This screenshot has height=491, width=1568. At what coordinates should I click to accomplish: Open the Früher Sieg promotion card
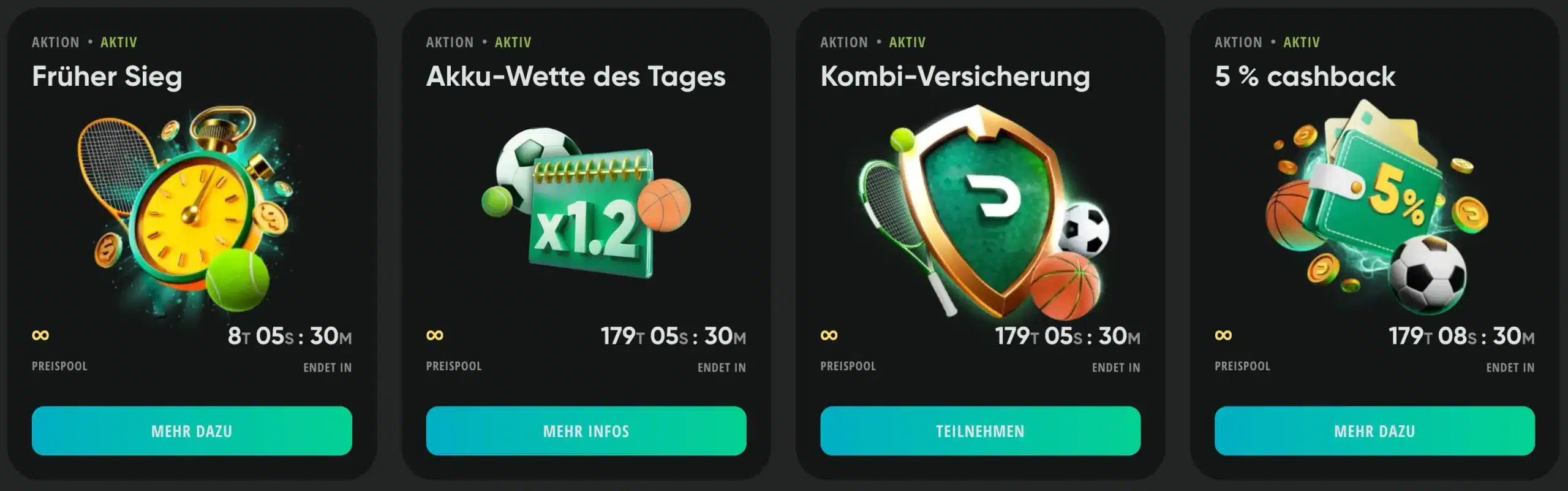tap(192, 208)
